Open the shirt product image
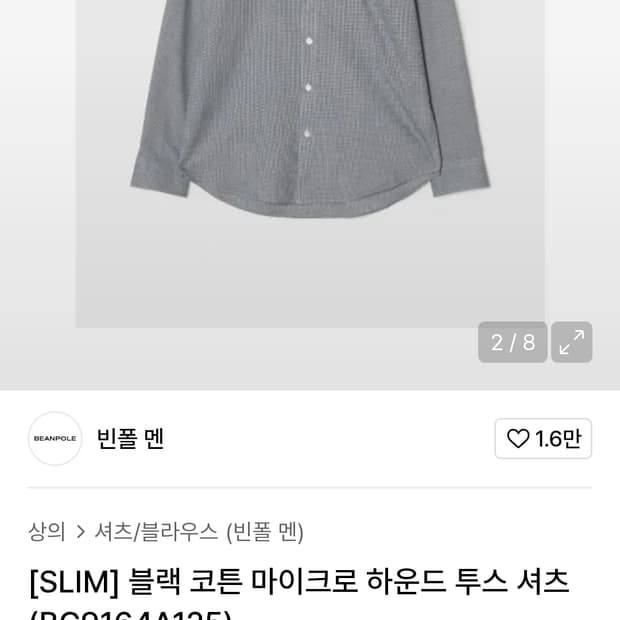Viewport: 620px width, 620px height. [x=310, y=150]
